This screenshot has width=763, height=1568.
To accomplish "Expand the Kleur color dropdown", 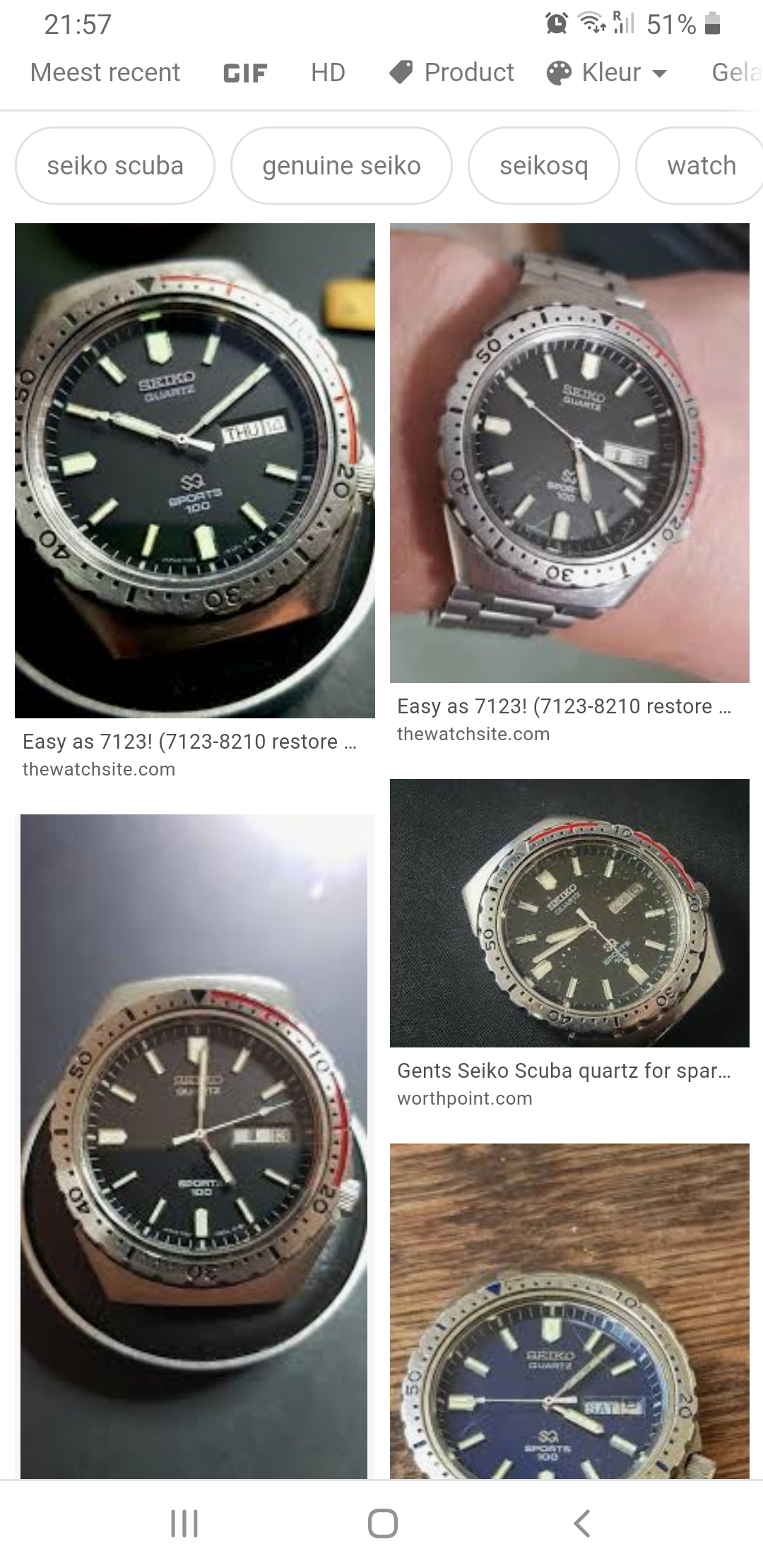I will coord(608,73).
